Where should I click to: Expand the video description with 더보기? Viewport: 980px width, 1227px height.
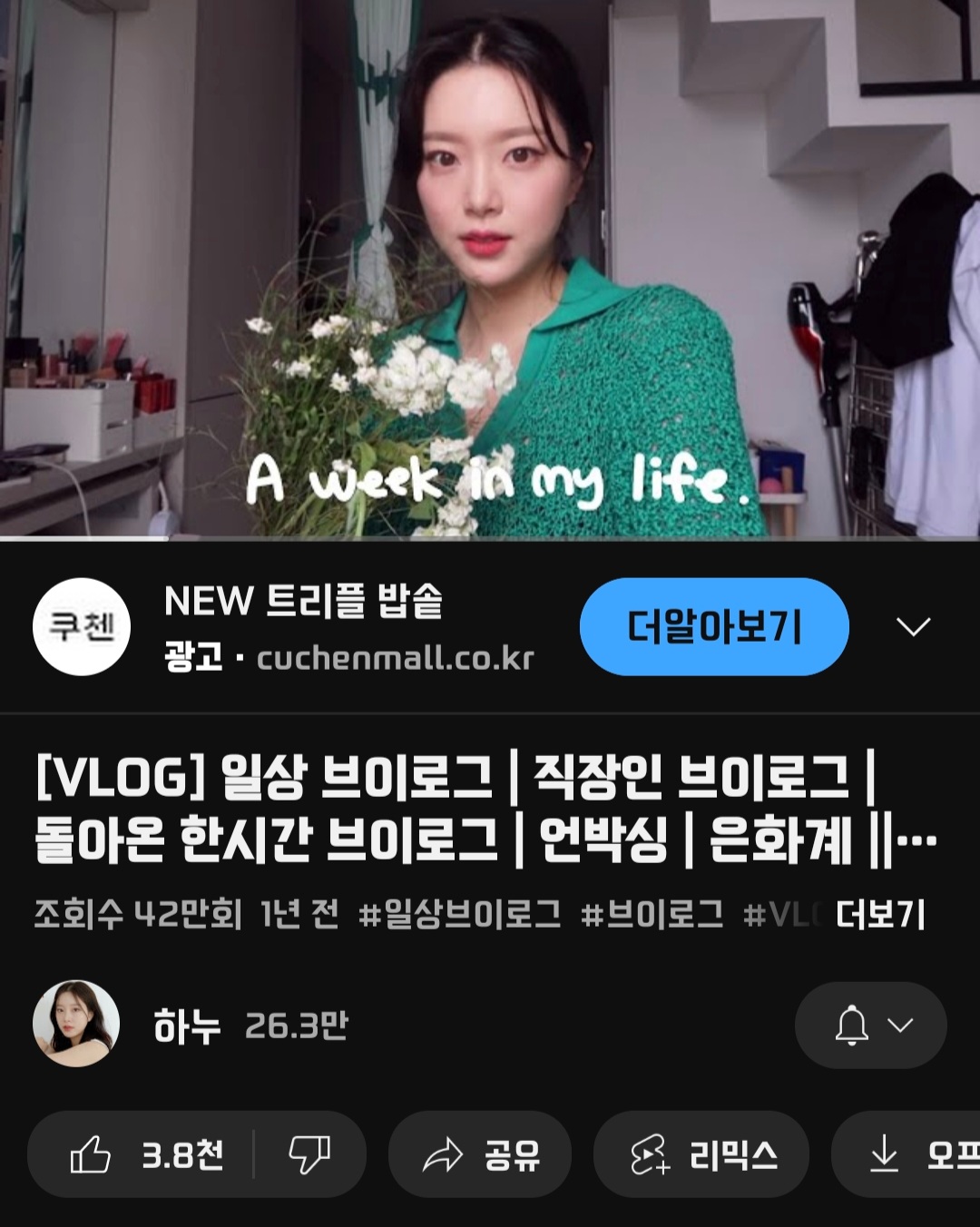[x=880, y=915]
